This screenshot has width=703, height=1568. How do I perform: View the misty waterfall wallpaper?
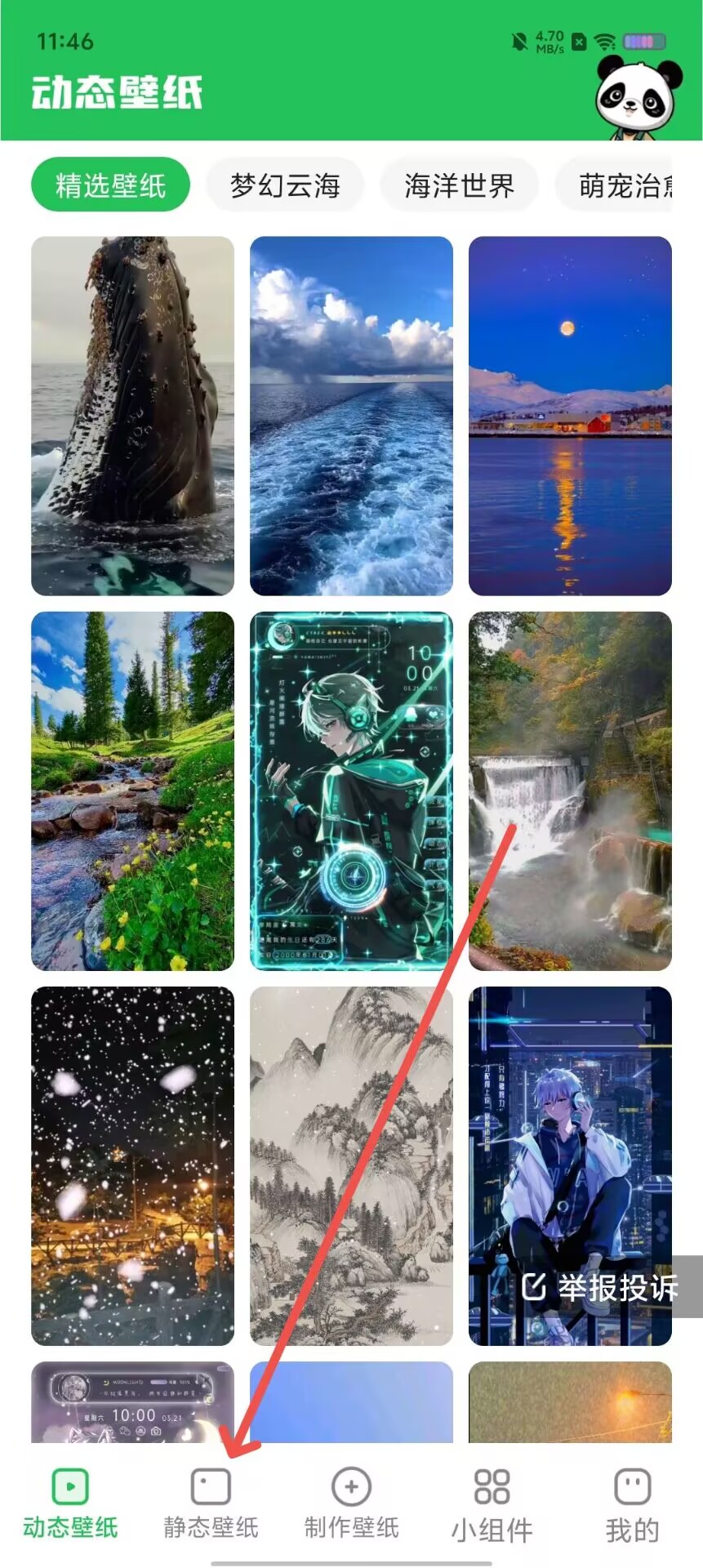(570, 791)
